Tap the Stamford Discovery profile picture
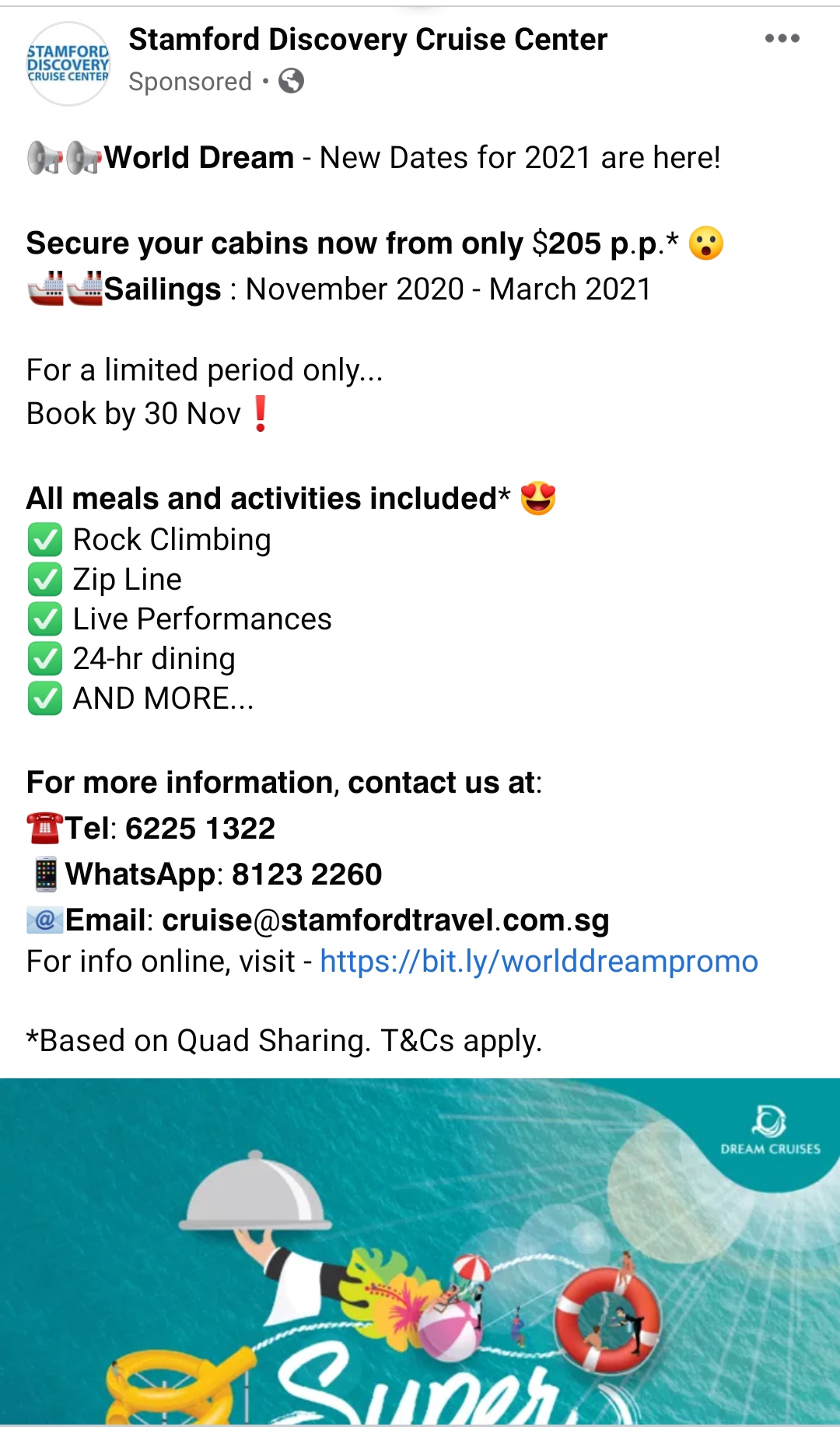The width and height of the screenshot is (840, 1430). pyautogui.click(x=68, y=64)
